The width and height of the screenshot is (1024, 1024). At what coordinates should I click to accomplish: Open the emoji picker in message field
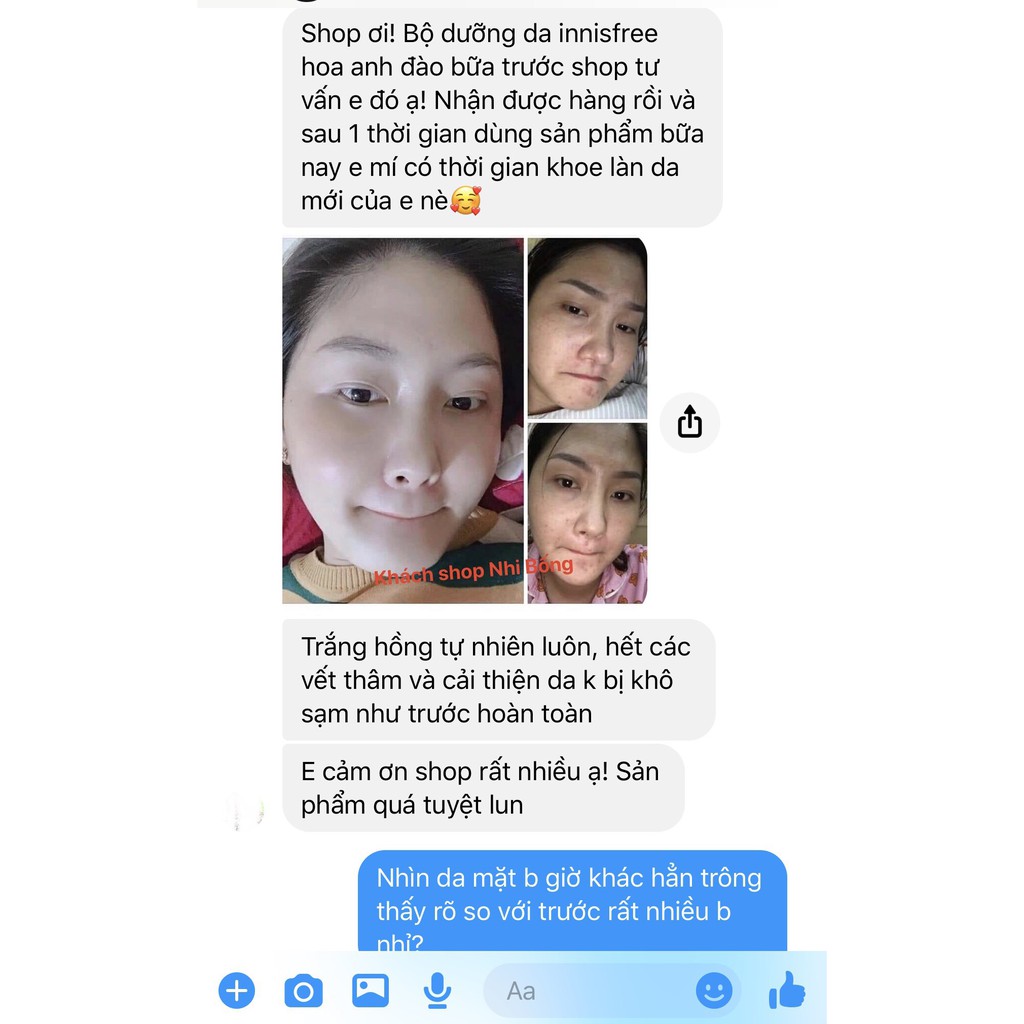coord(714,991)
